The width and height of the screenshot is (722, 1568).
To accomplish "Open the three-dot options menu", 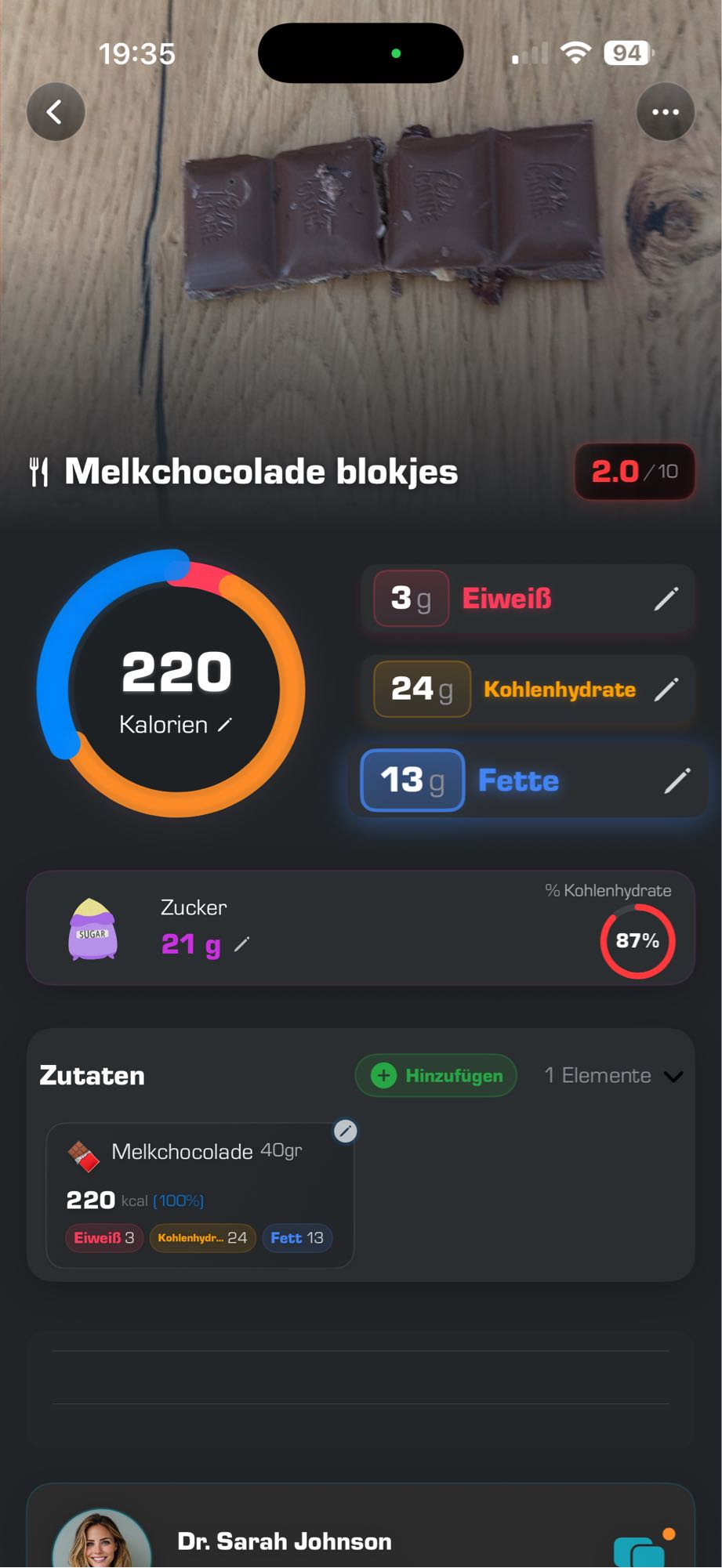I will [665, 111].
